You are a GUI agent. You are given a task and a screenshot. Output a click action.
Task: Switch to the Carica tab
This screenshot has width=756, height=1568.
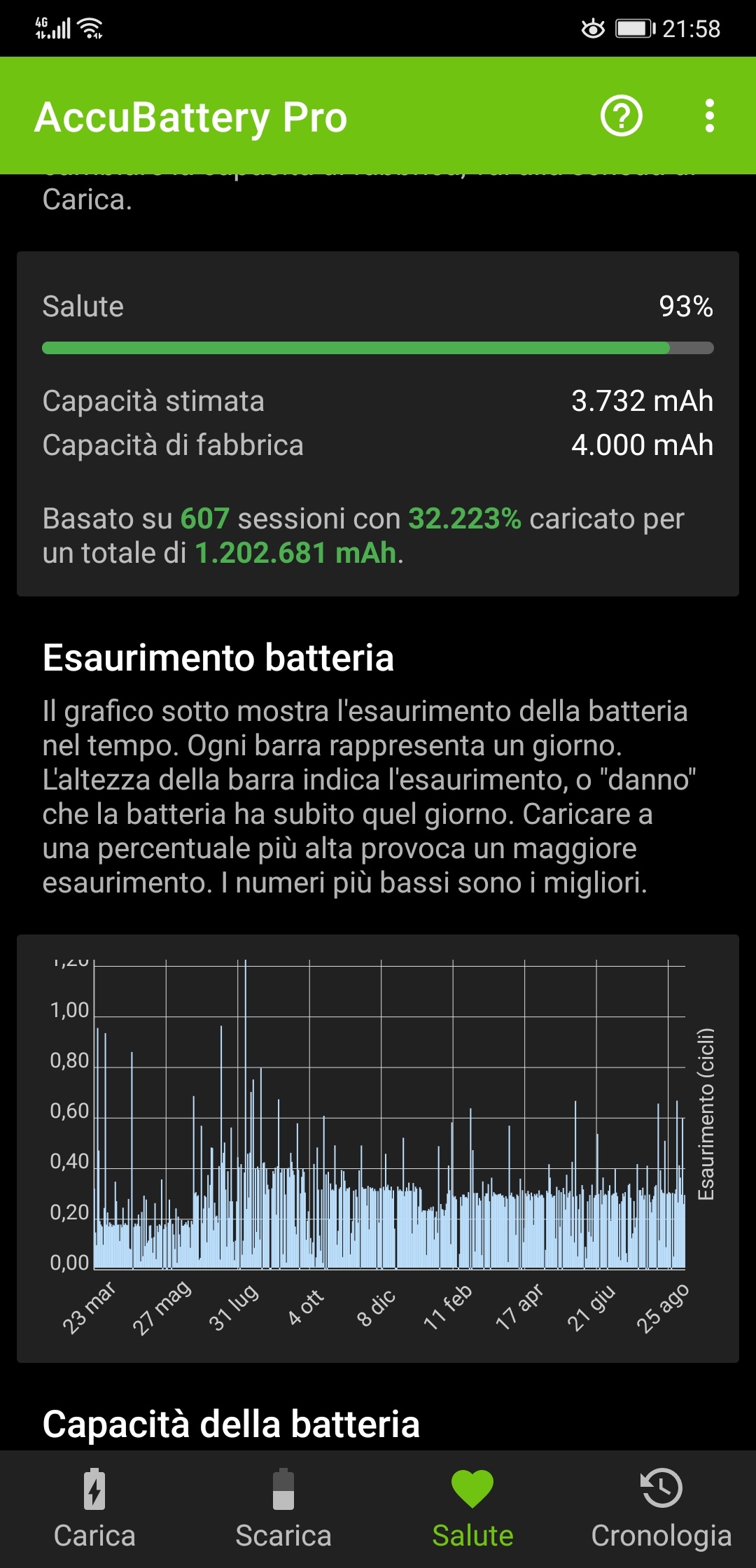pyautogui.click(x=94, y=1508)
